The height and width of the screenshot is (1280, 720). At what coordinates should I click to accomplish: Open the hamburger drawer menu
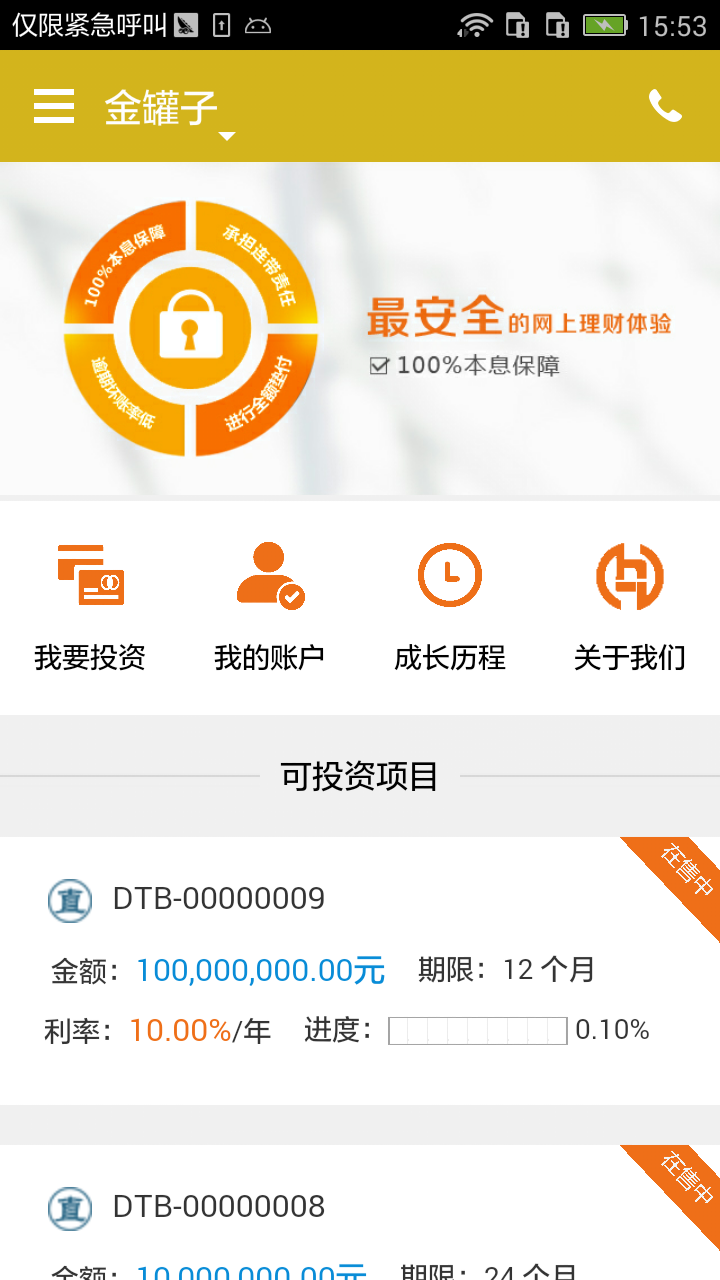click(x=54, y=106)
